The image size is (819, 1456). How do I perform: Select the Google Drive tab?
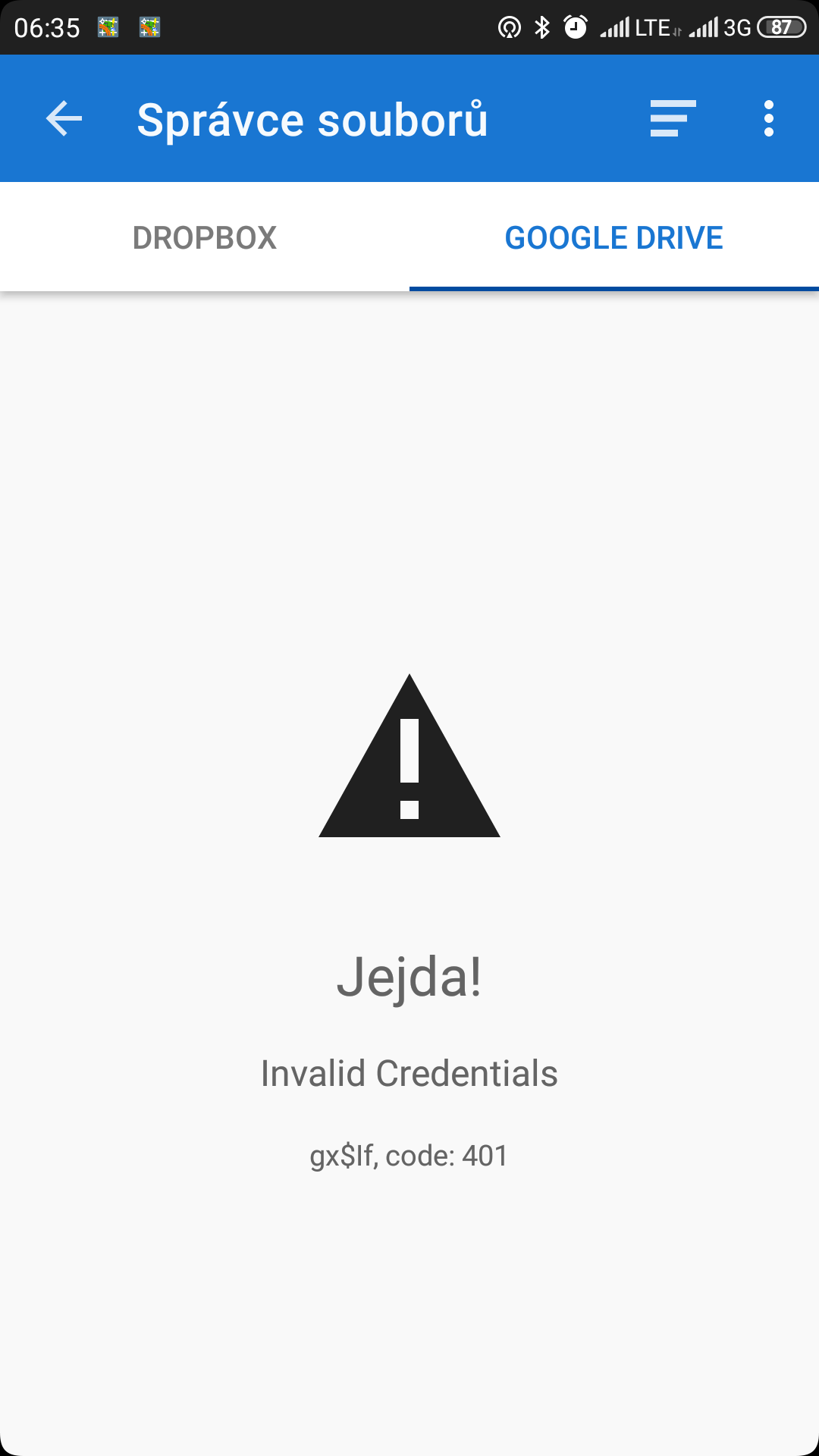(613, 237)
